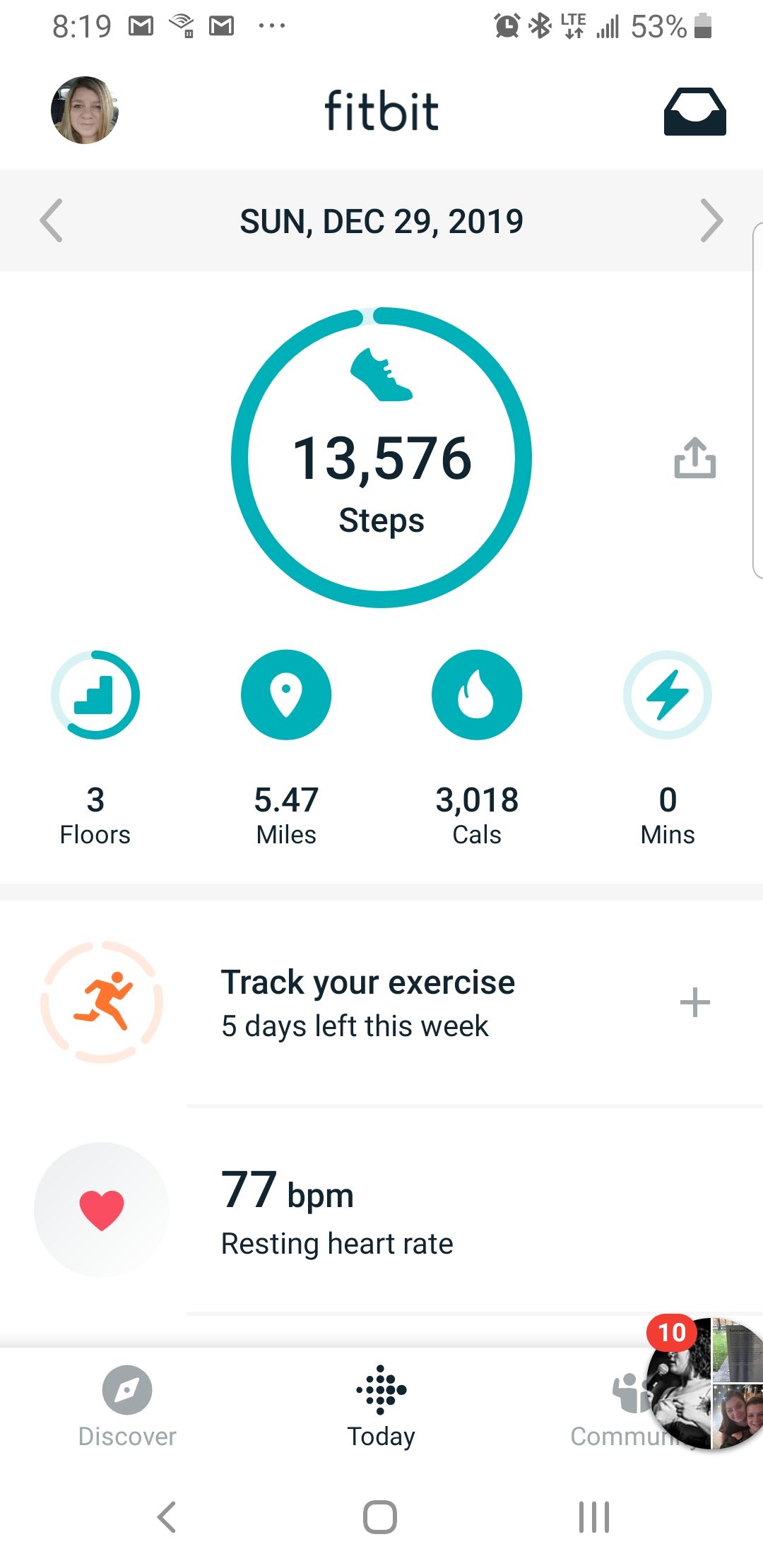This screenshot has height=1568, width=763.
Task: Add an exercise with the plus icon
Action: click(694, 1003)
